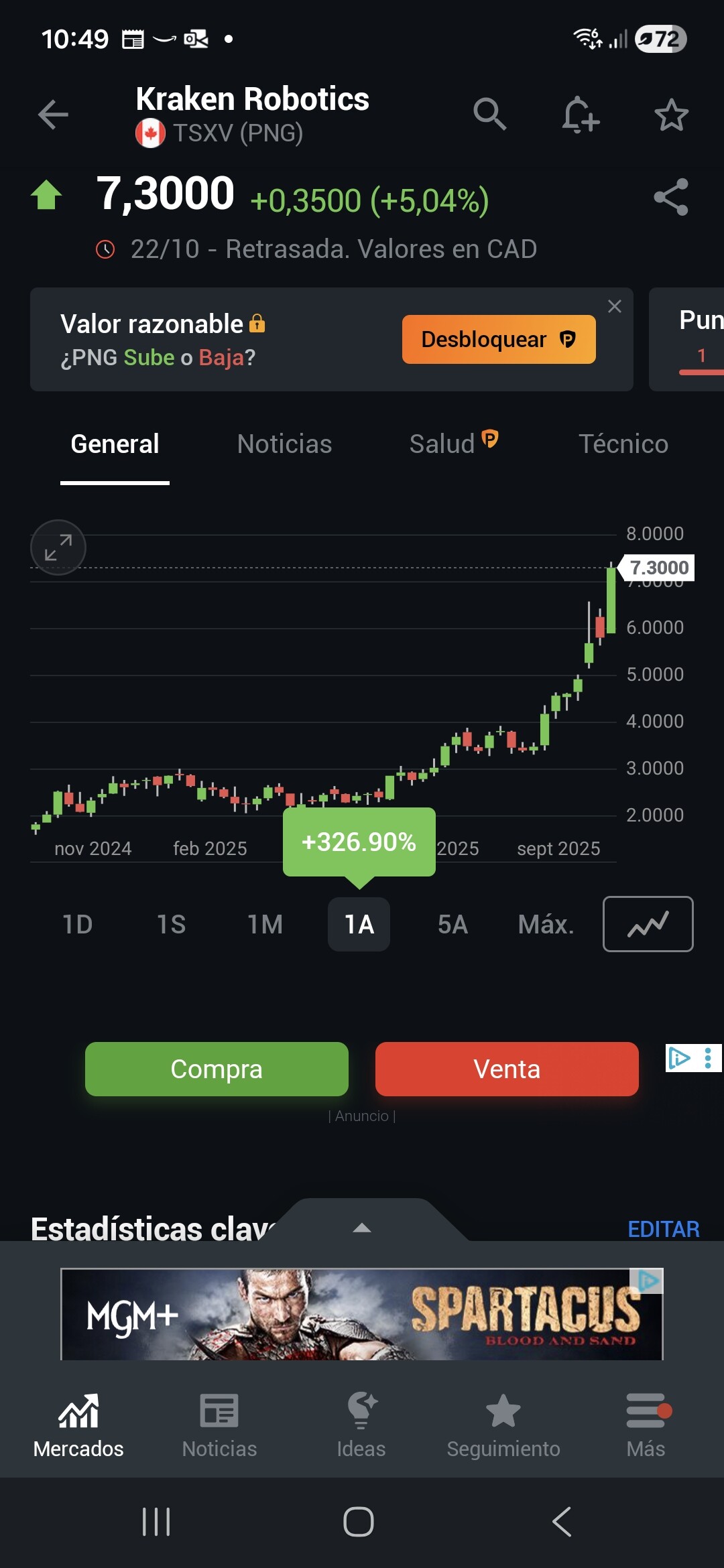Dismiss the Valor razonable banner
The width and height of the screenshot is (724, 1568).
[614, 307]
